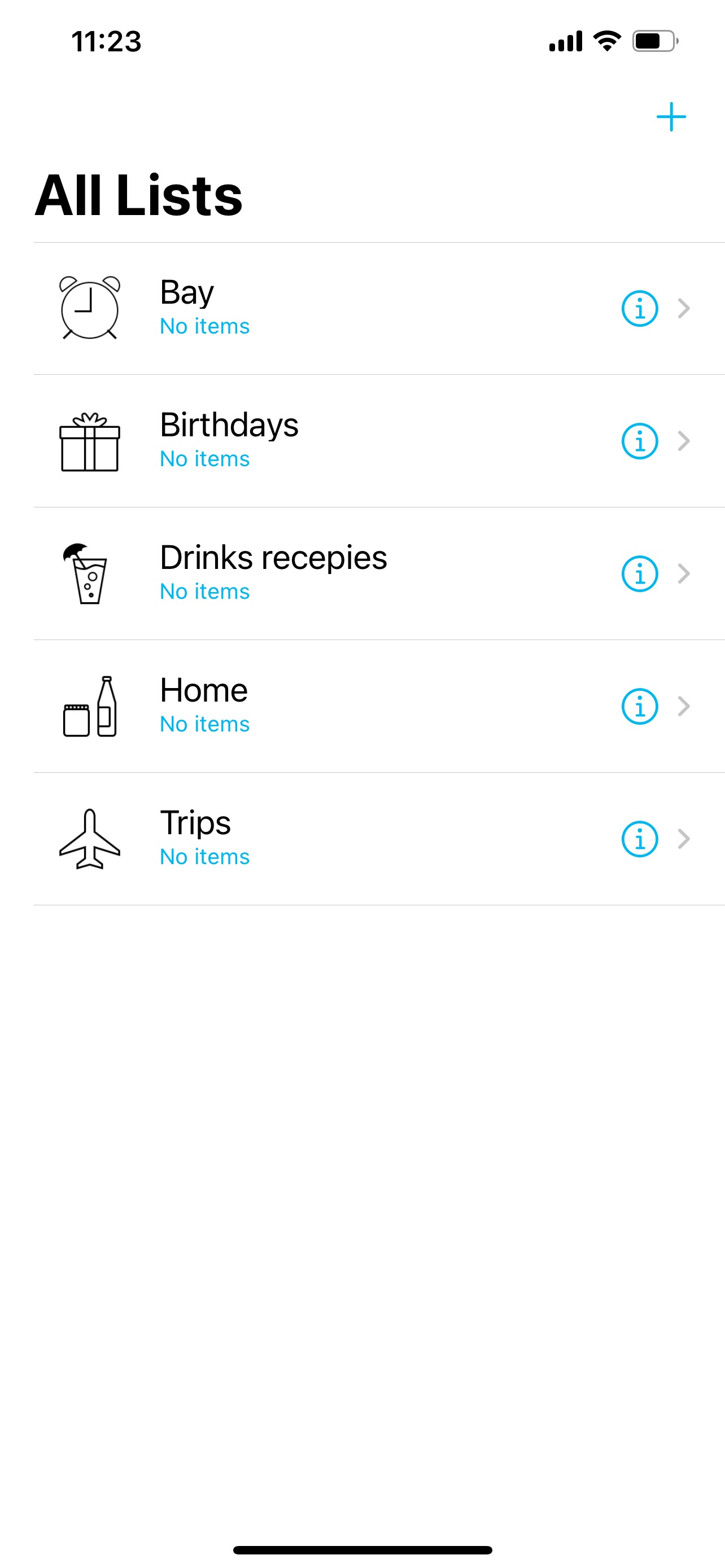Tap the battery indicator in the status bar

tap(653, 40)
